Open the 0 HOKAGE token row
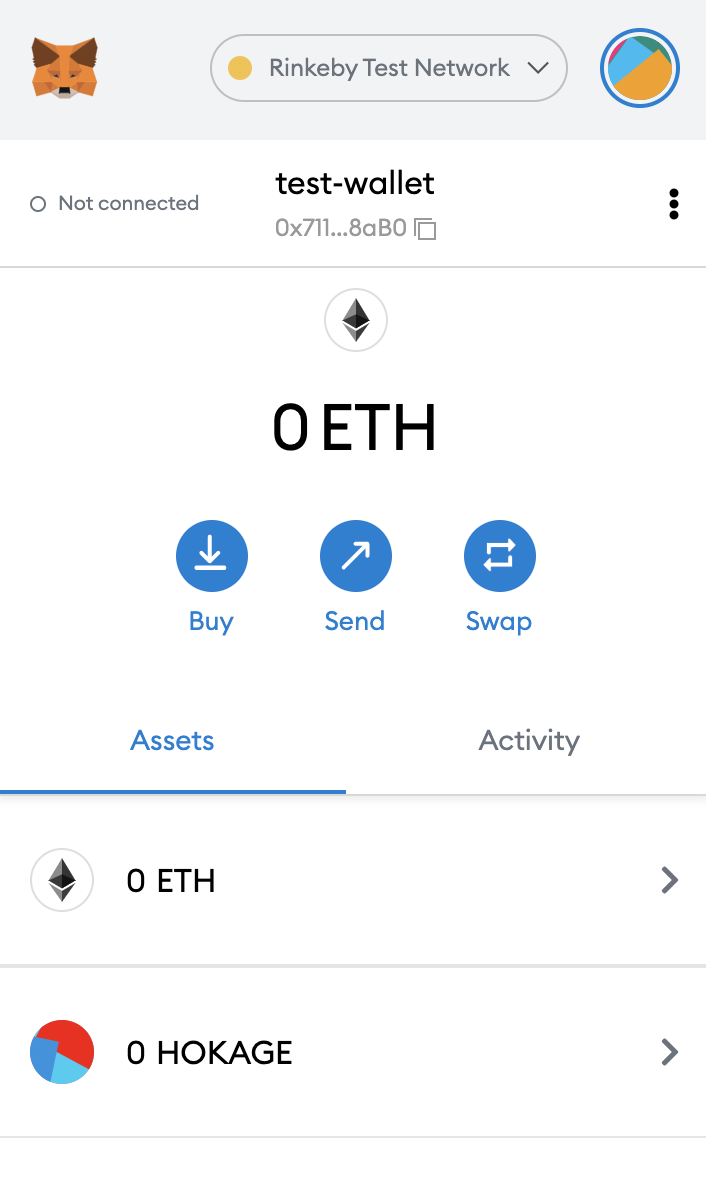This screenshot has height=1178, width=706. (353, 1052)
